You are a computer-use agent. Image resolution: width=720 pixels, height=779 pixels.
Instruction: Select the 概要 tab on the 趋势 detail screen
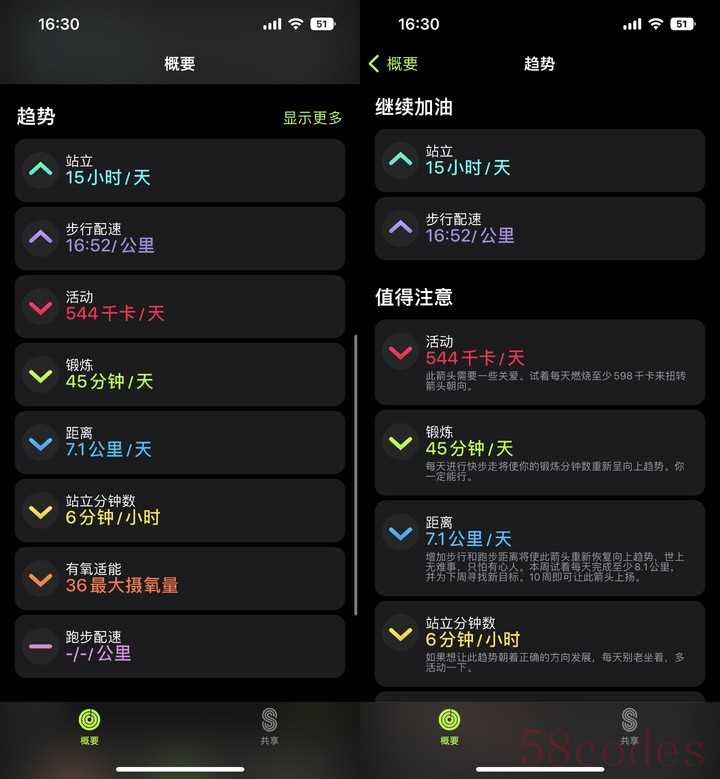tap(450, 727)
